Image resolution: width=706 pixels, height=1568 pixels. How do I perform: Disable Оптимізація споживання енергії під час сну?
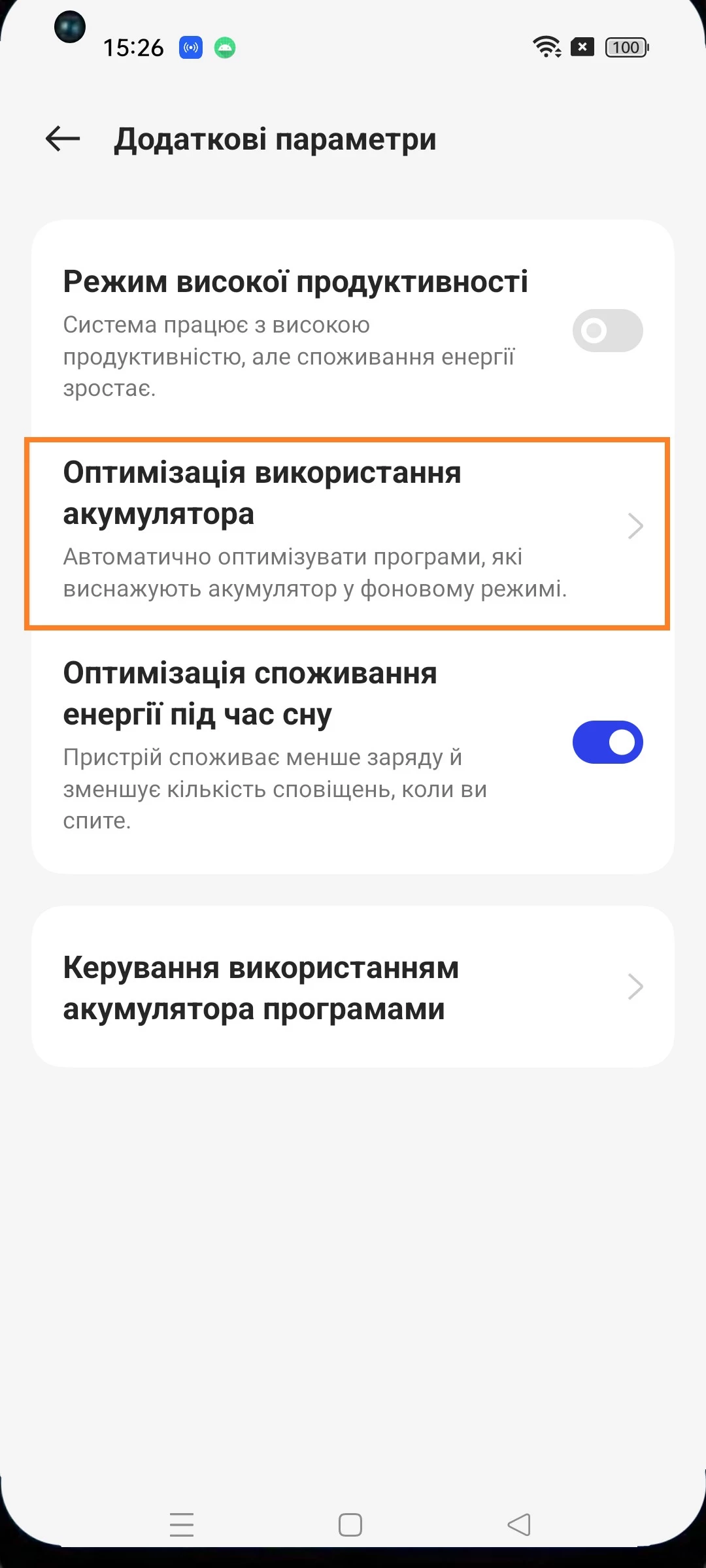click(607, 742)
